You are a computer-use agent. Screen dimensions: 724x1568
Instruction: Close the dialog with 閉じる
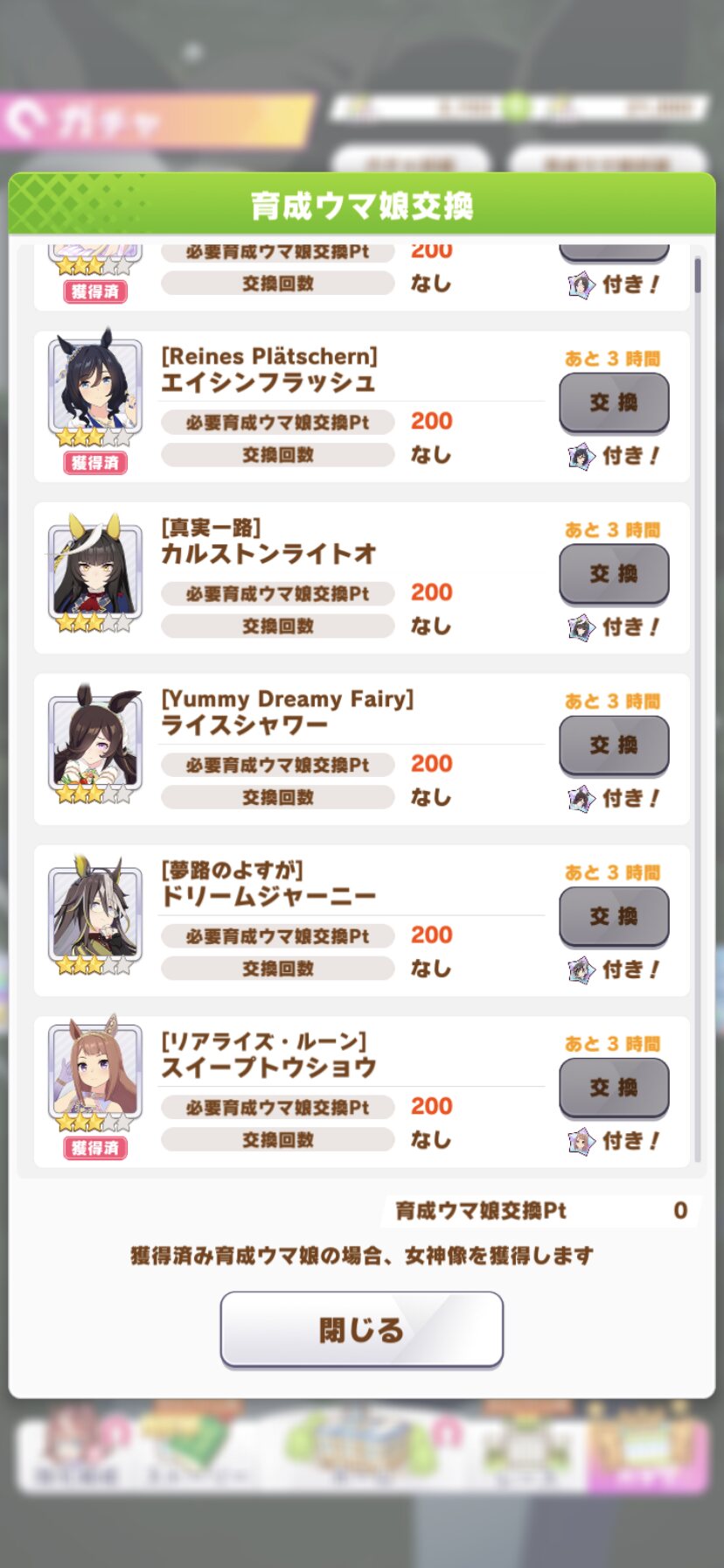point(361,1329)
